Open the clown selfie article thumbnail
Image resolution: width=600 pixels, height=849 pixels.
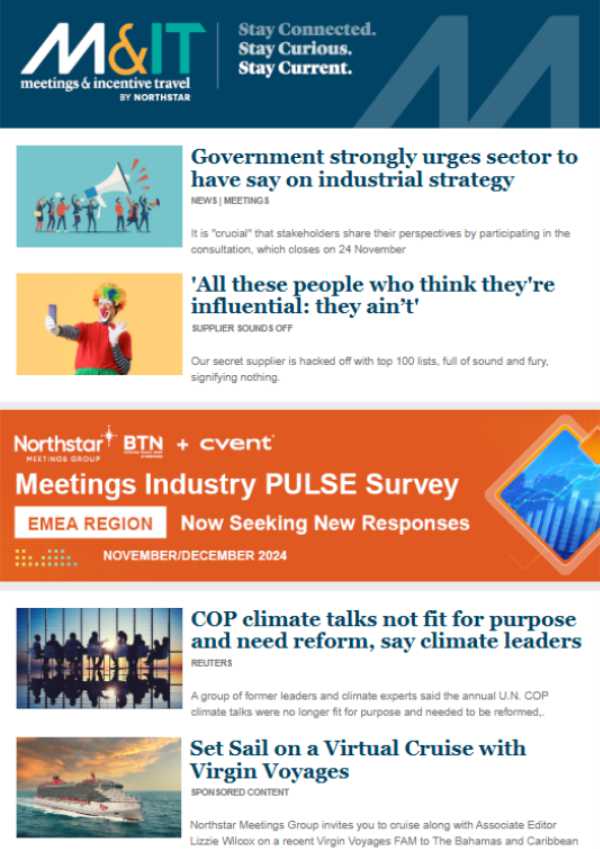pos(99,324)
